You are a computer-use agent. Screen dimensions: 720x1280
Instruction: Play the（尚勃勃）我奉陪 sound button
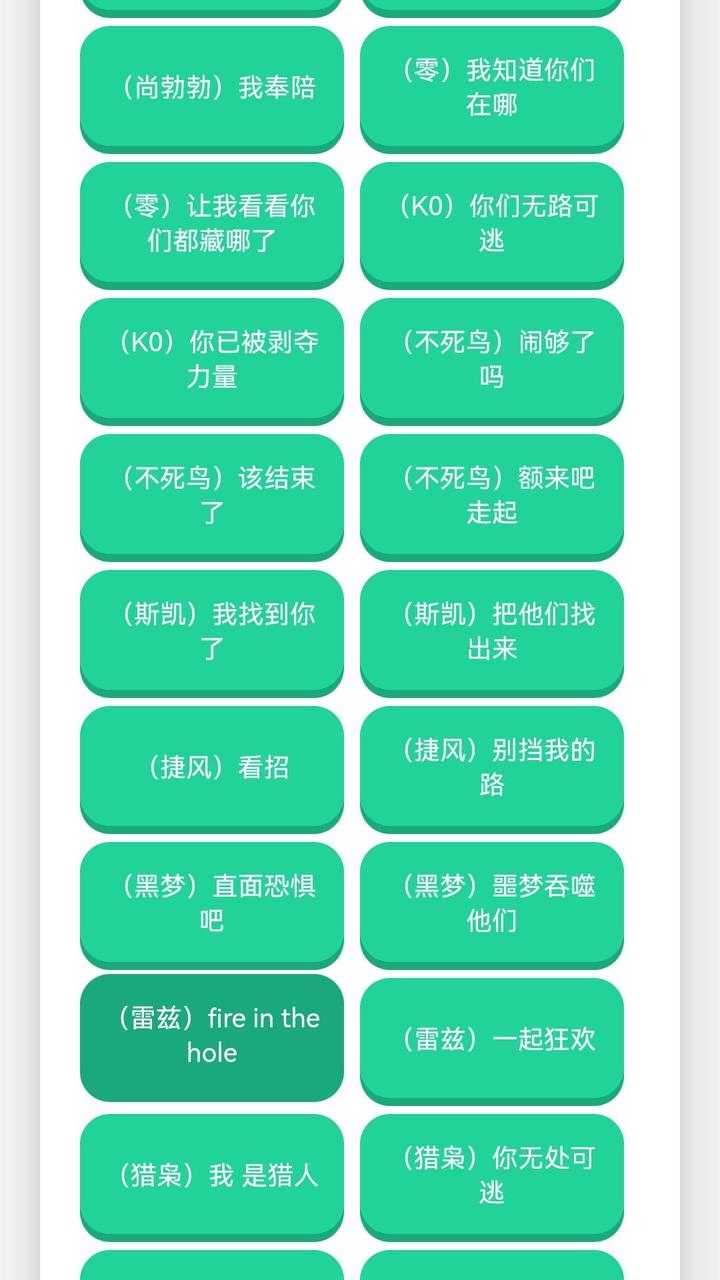[x=212, y=87]
